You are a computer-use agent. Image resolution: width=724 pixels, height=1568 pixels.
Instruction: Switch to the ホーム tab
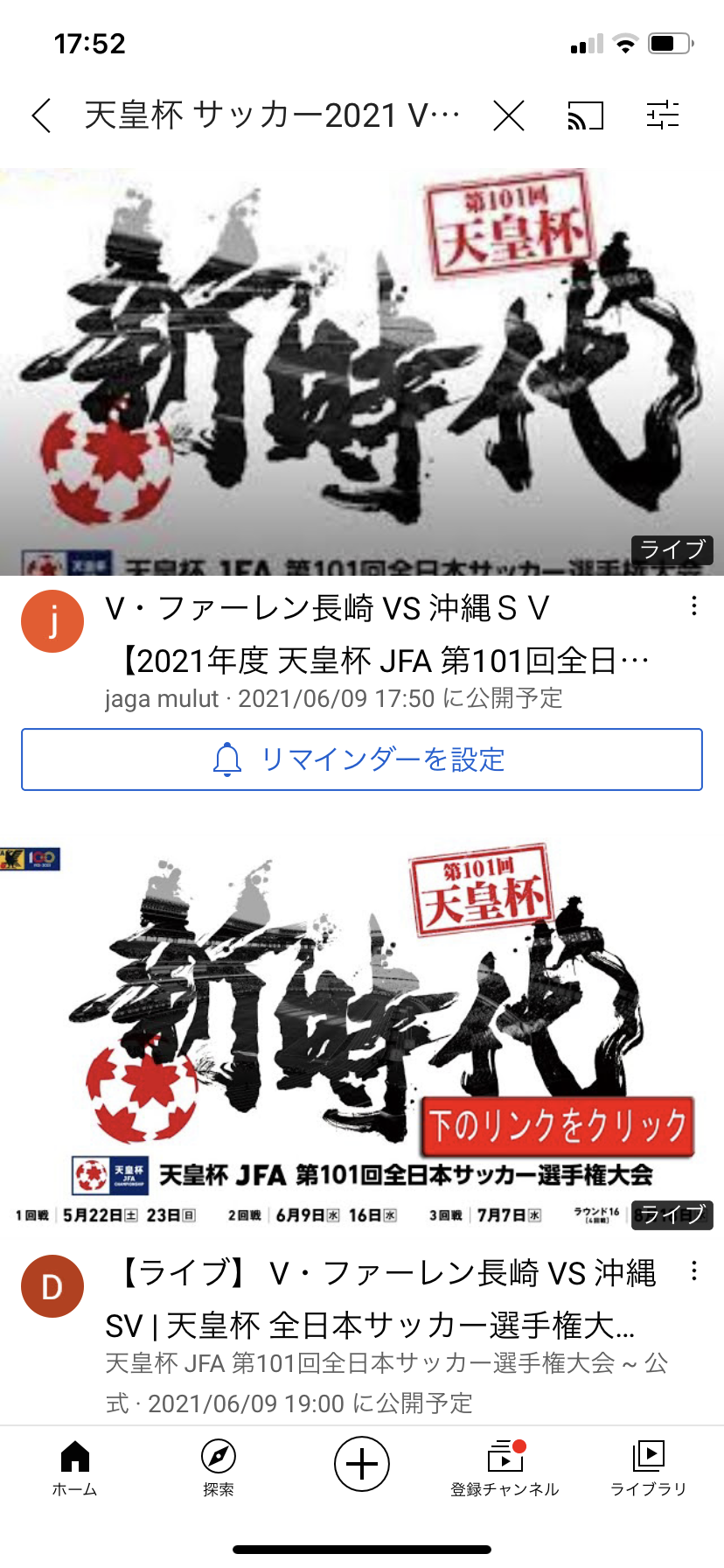[75, 1467]
